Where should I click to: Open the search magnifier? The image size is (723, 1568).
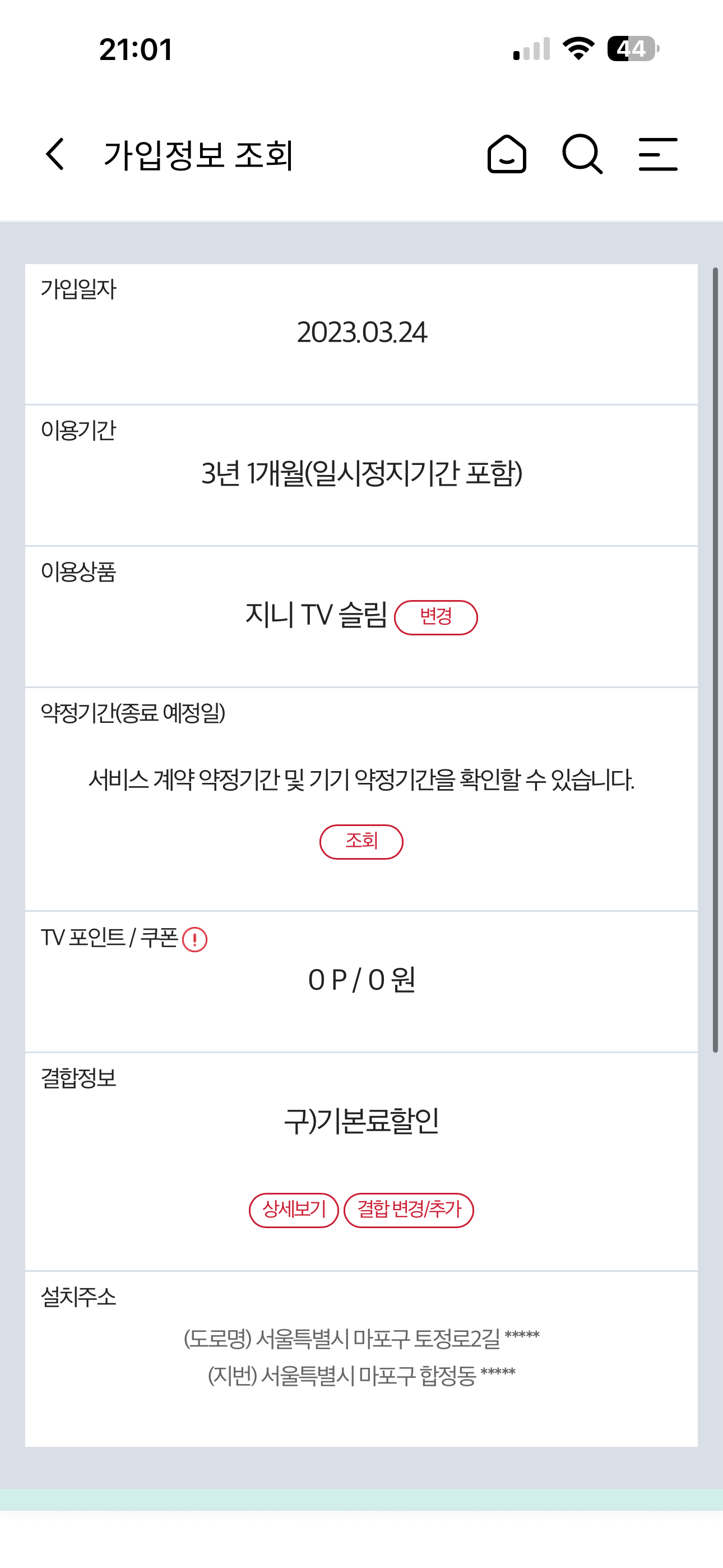(x=582, y=154)
